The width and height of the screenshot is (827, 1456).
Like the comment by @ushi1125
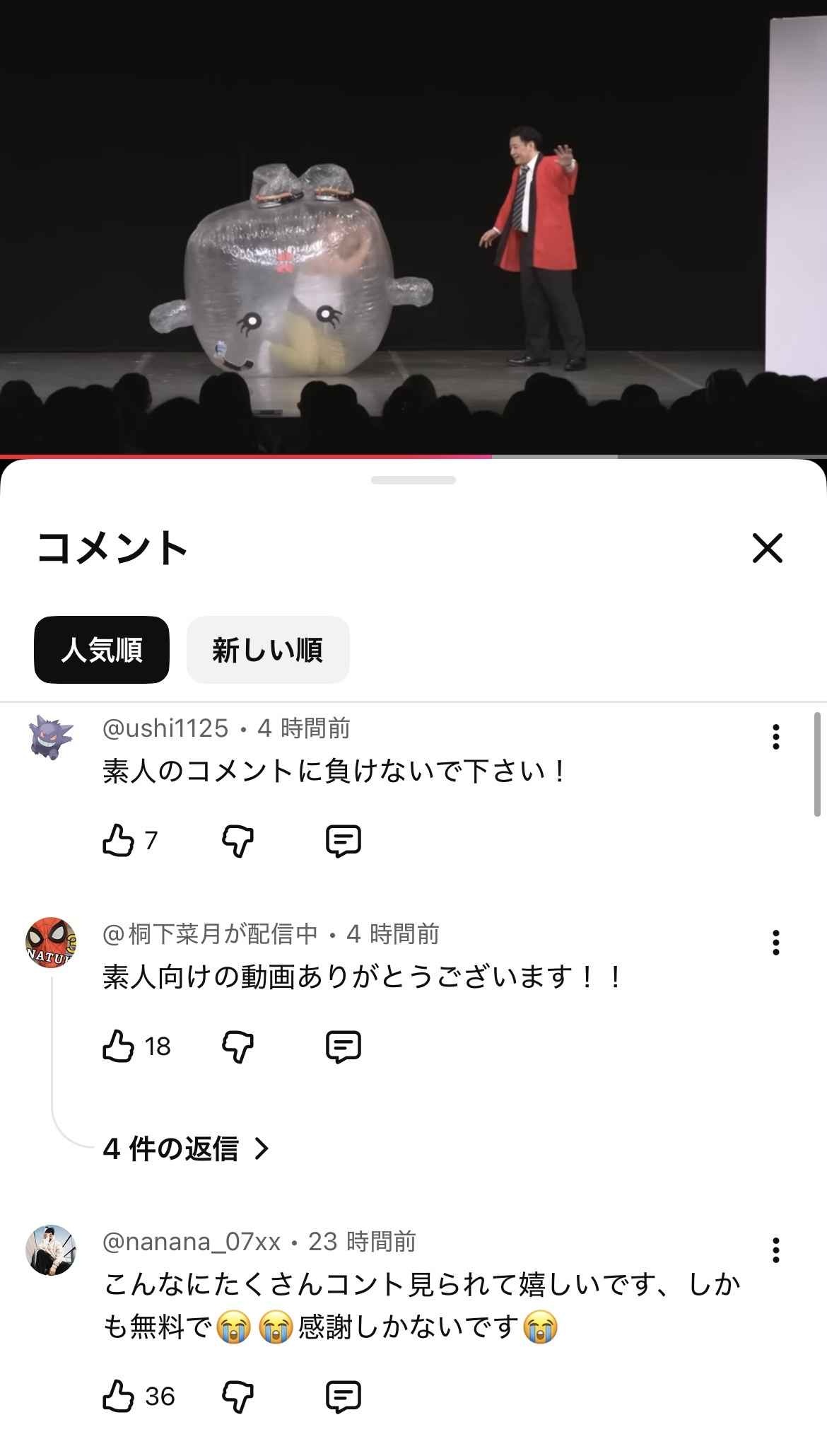pos(118,841)
